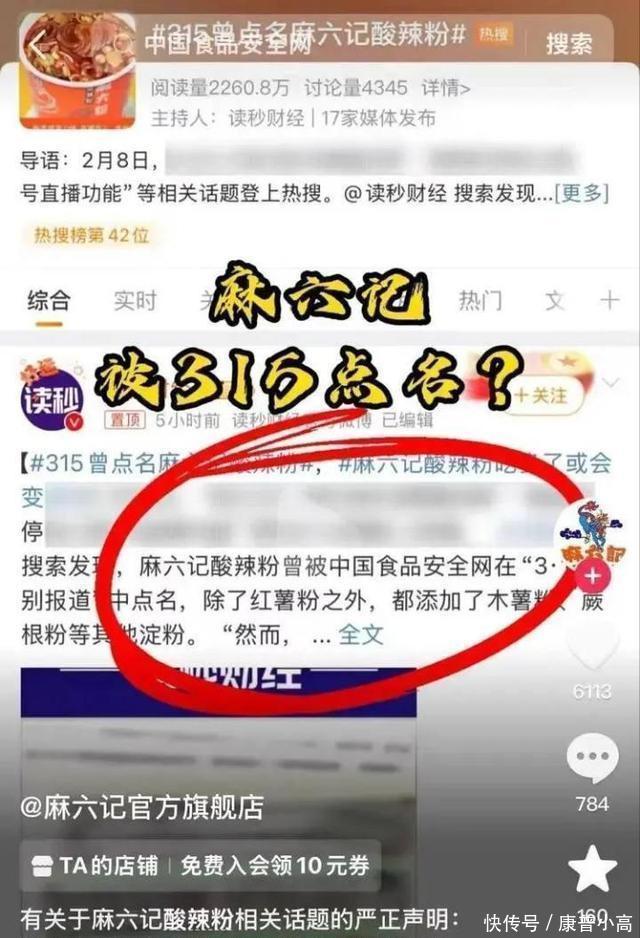
Task: Go back using the top-left arrow
Action: click(x=38, y=47)
